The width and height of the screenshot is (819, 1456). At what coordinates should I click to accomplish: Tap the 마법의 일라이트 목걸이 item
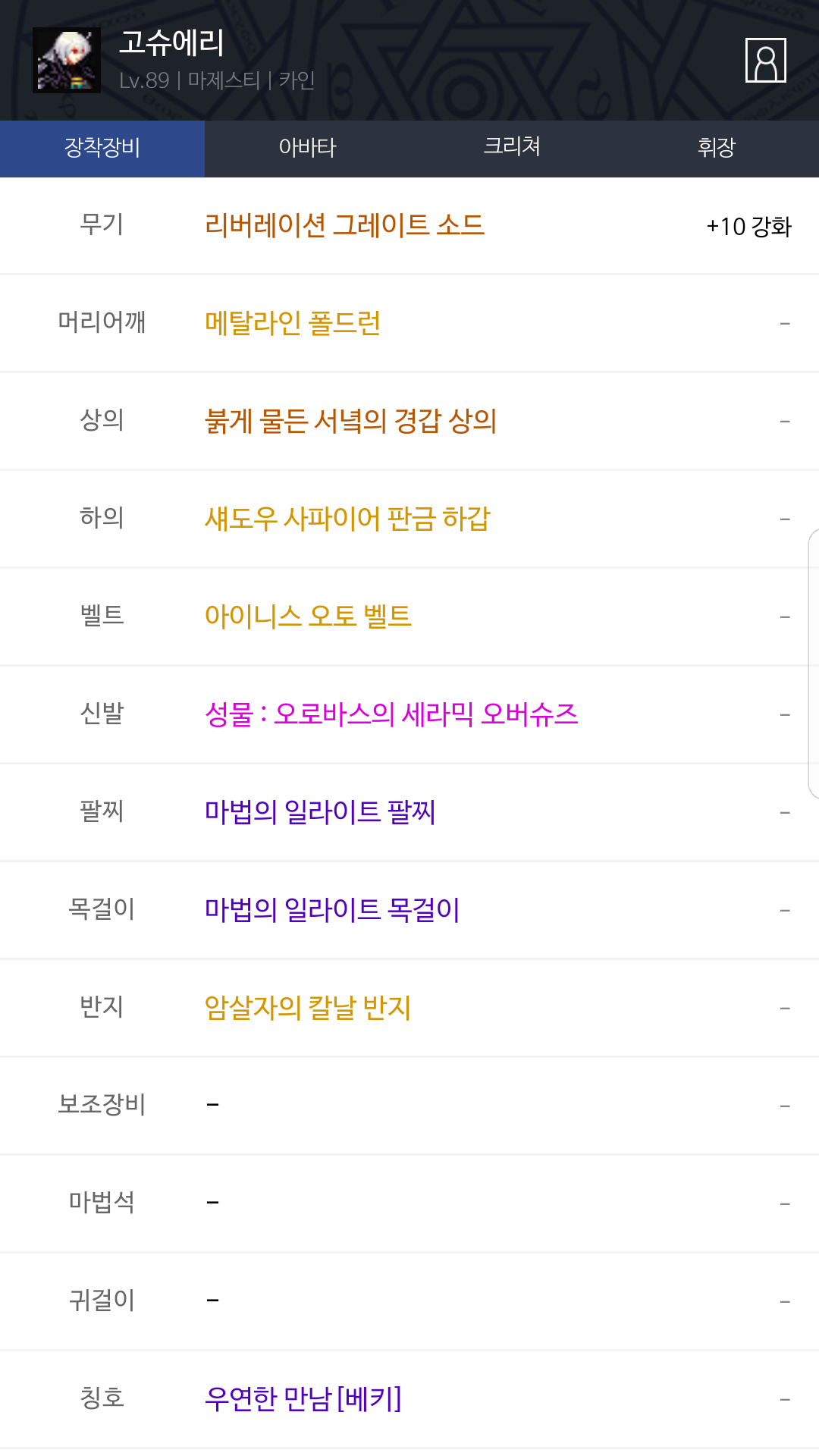click(x=332, y=910)
